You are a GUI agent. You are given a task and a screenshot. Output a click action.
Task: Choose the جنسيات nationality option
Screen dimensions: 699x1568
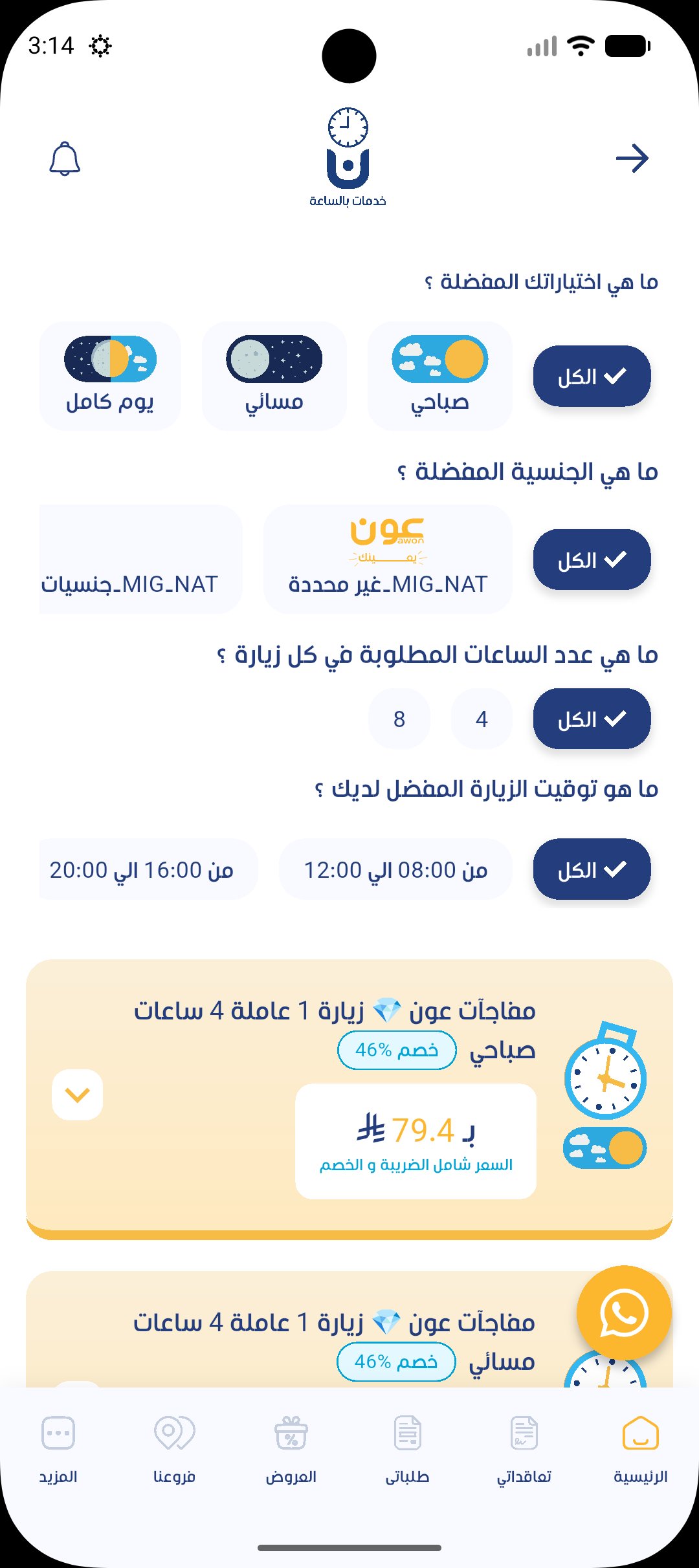140,560
